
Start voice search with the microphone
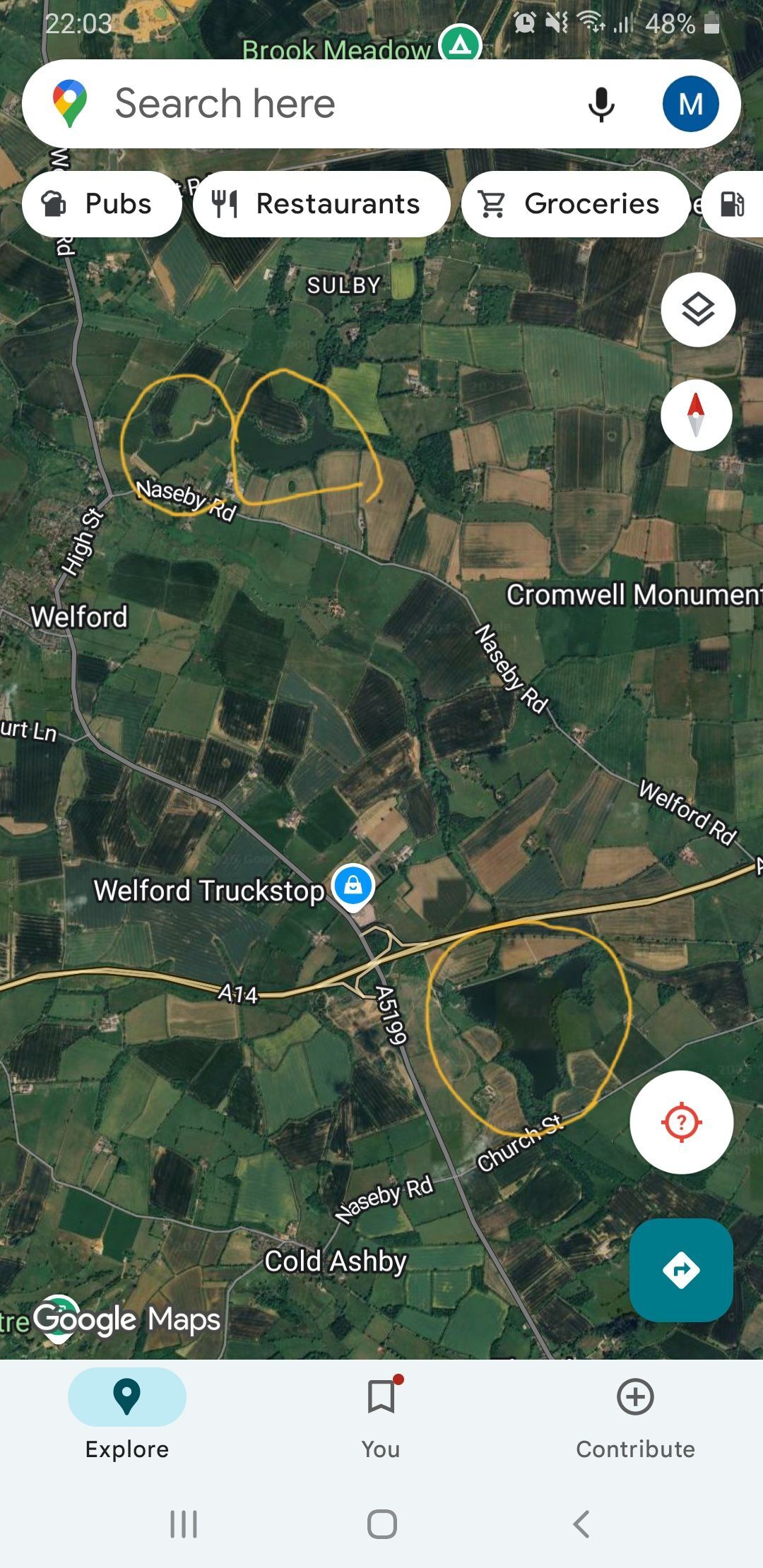tap(601, 105)
